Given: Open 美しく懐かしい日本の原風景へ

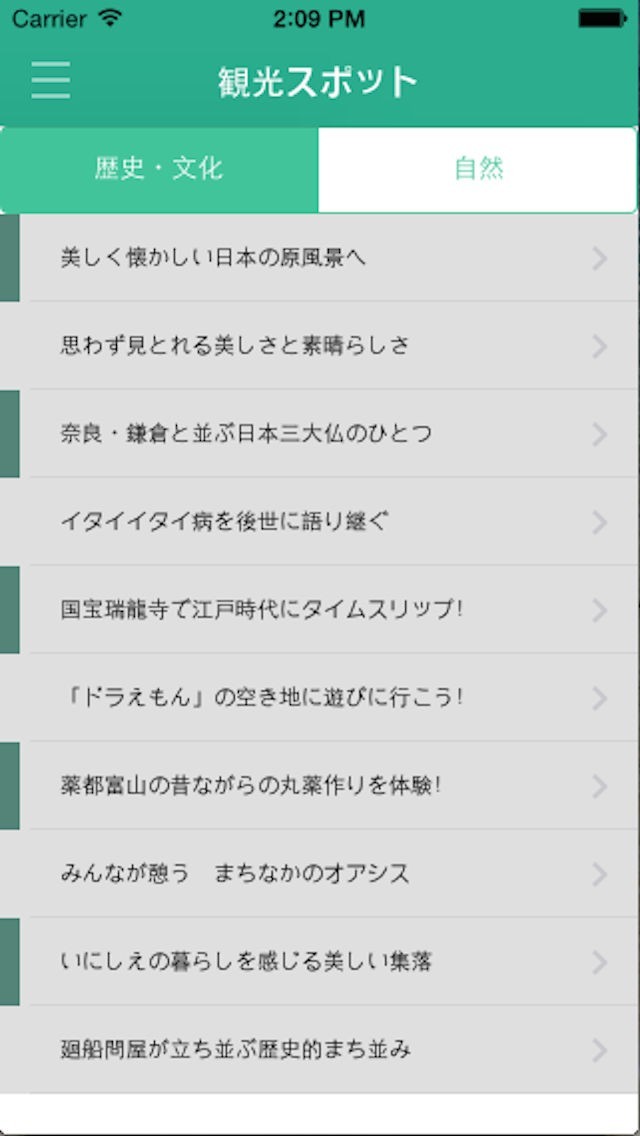Looking at the screenshot, I should click(x=320, y=258).
